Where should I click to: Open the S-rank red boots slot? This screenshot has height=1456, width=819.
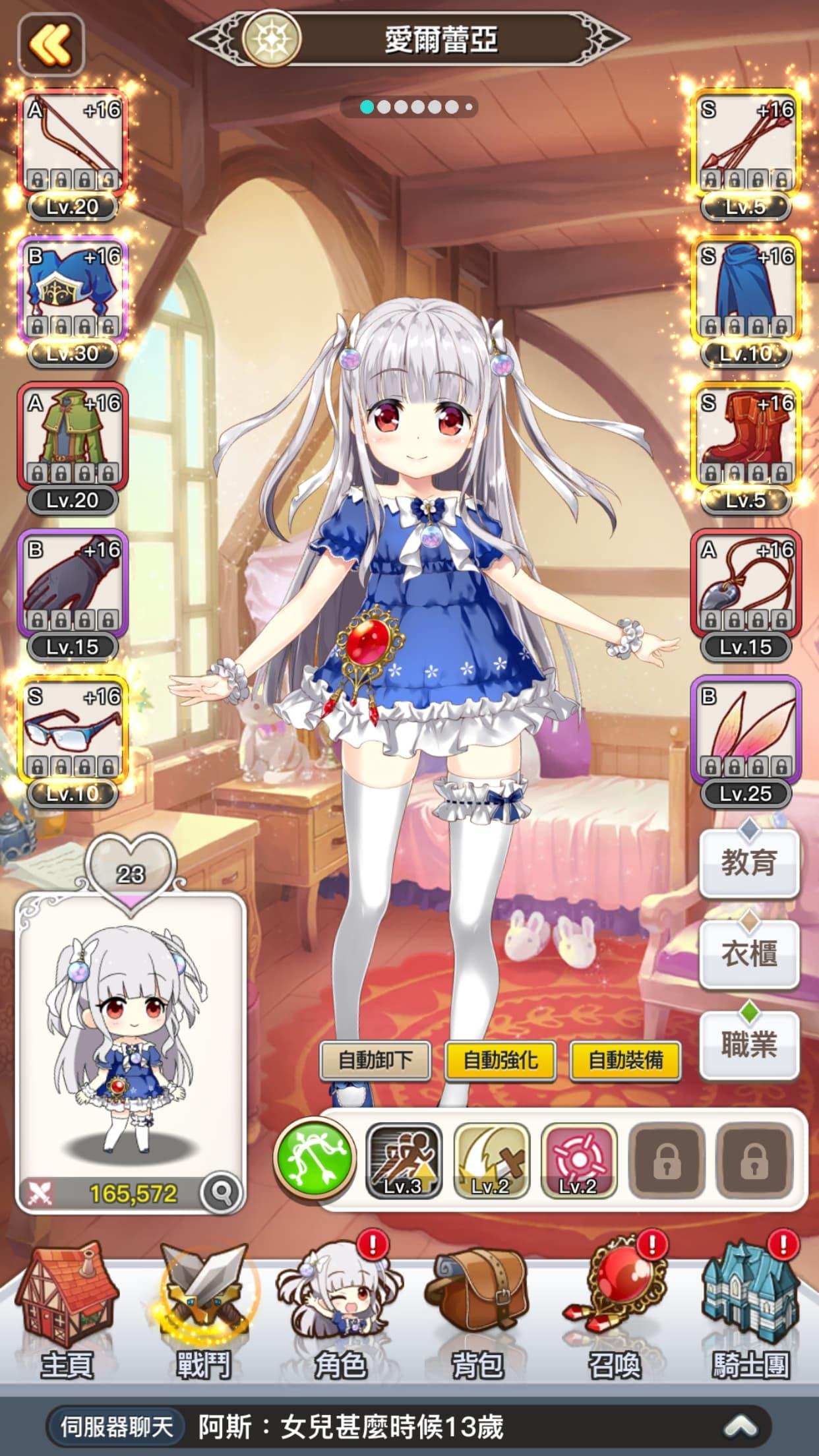click(x=746, y=435)
